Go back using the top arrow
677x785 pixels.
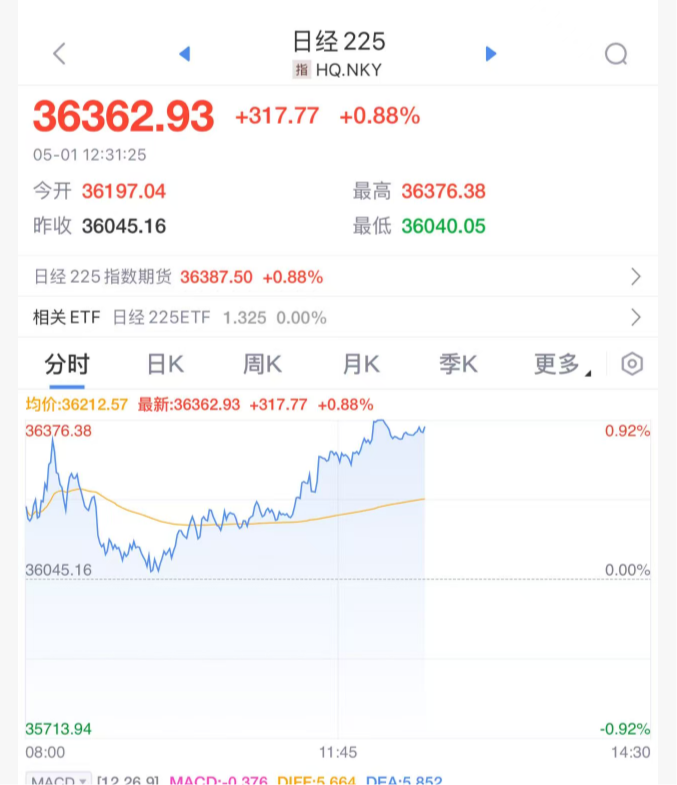point(59,54)
